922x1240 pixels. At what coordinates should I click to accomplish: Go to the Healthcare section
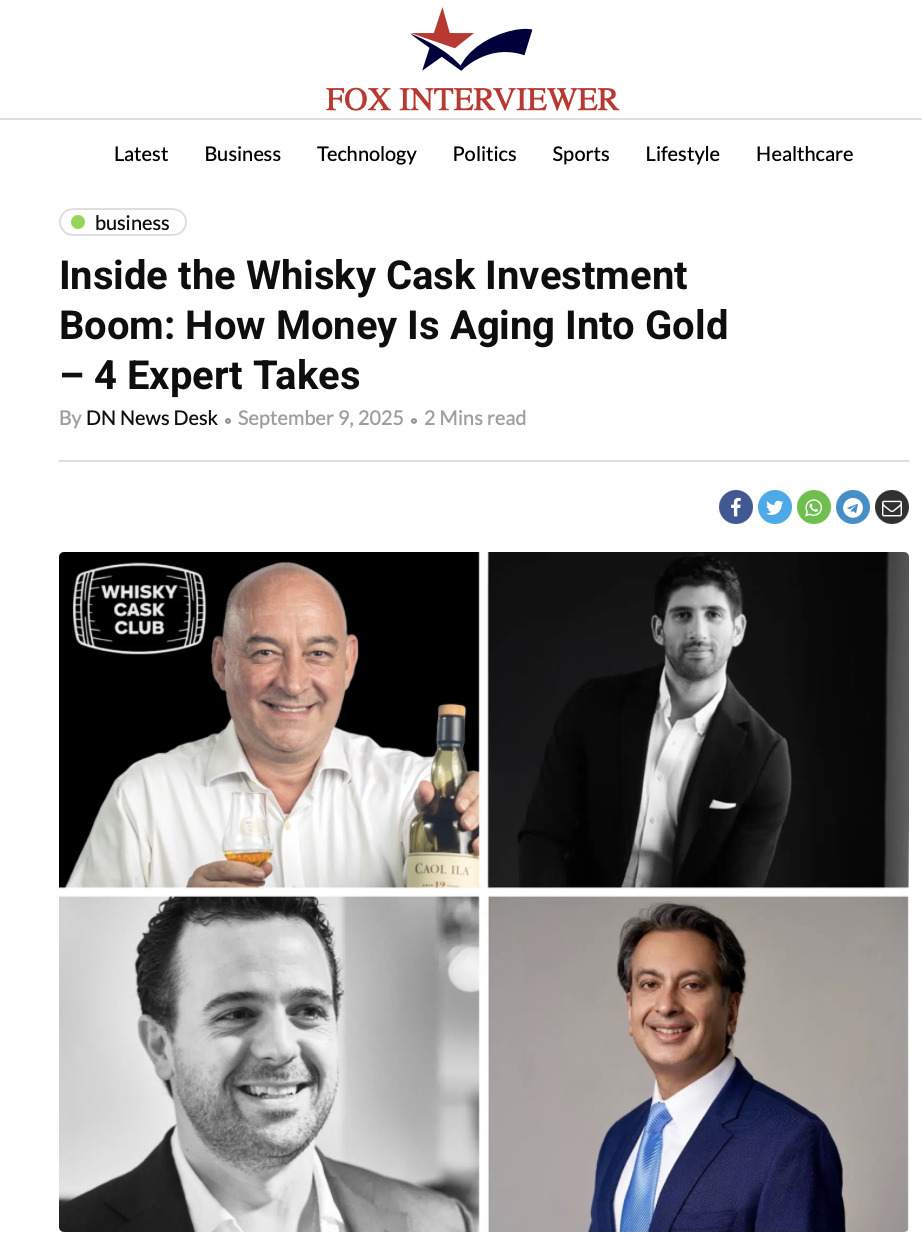coord(804,154)
